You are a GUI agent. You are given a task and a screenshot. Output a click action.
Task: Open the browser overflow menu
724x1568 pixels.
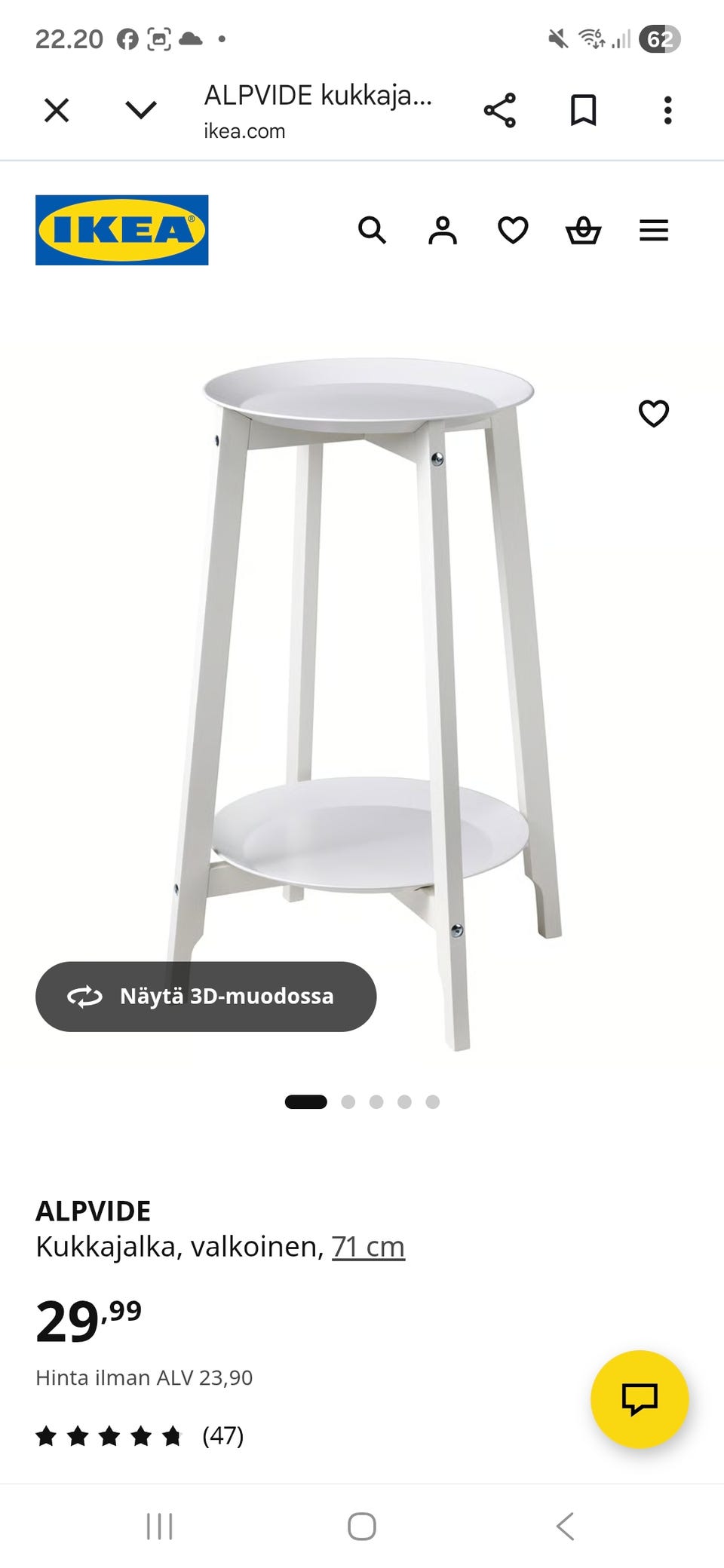click(667, 111)
